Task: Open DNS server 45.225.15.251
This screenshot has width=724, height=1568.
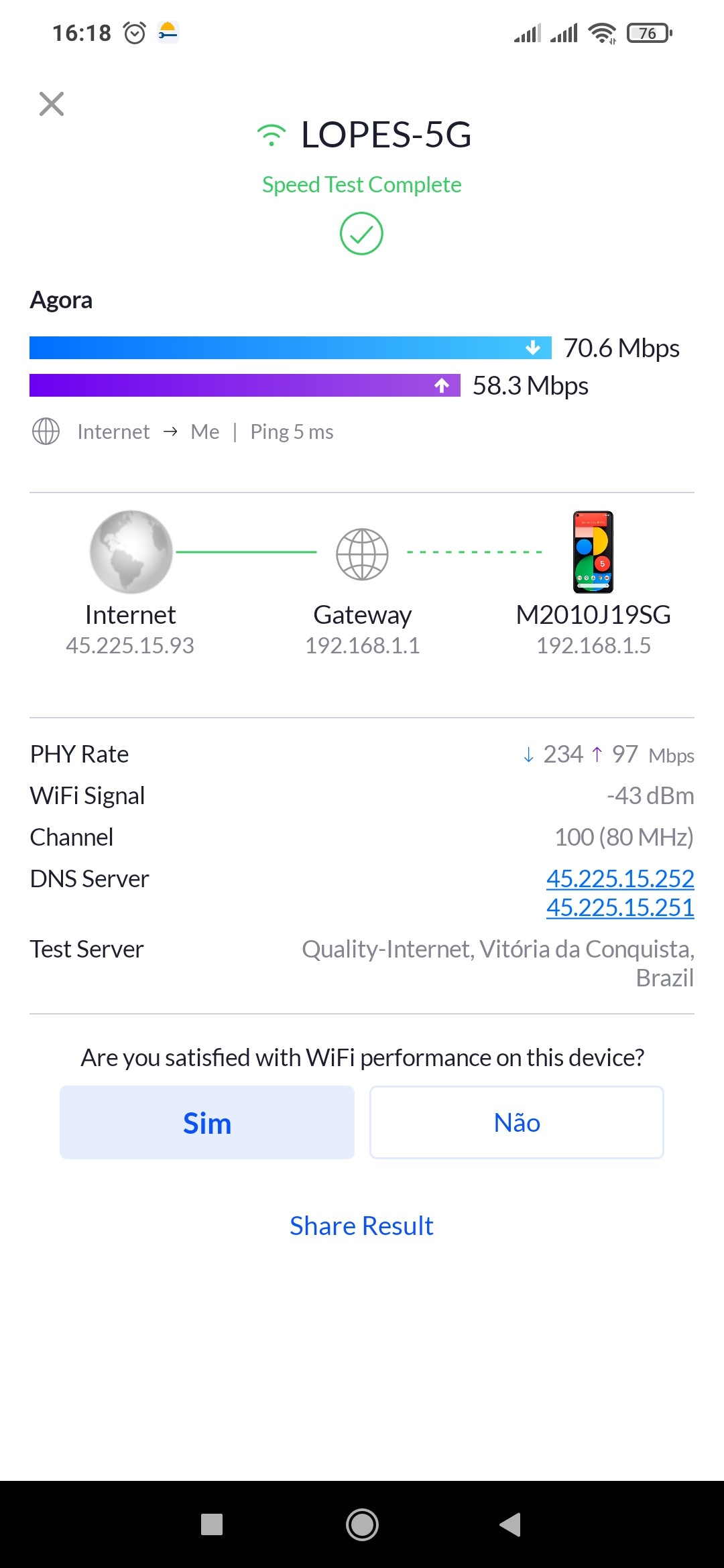Action: (620, 907)
